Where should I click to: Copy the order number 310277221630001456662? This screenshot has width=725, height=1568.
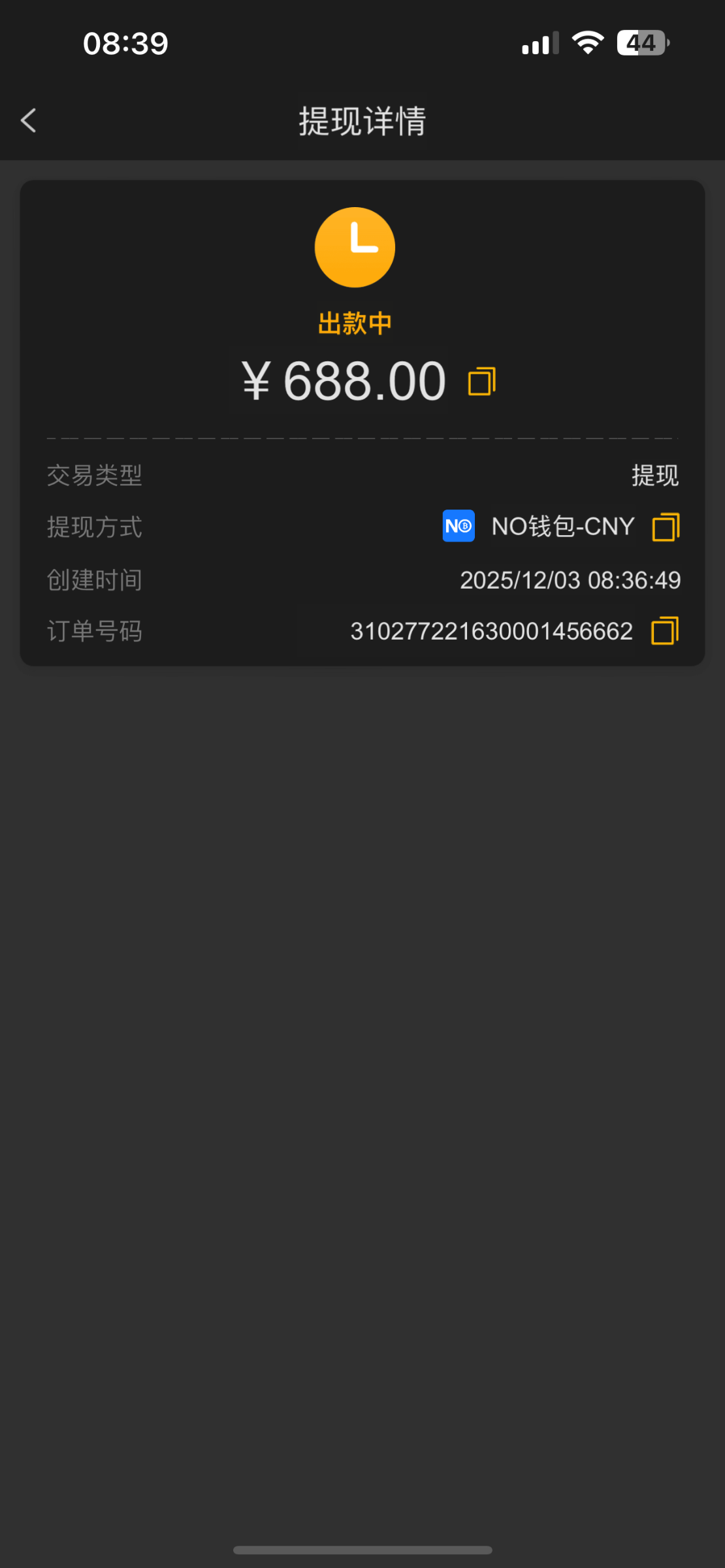[x=664, y=631]
